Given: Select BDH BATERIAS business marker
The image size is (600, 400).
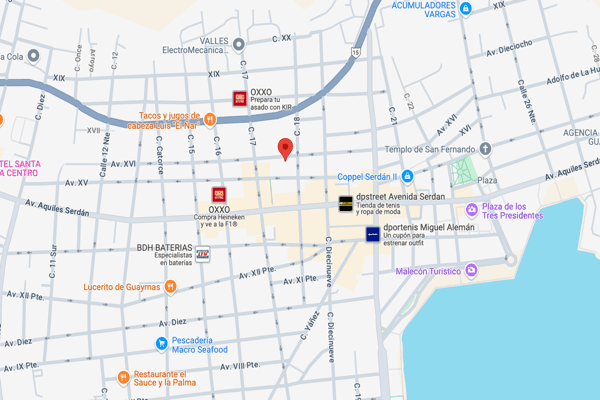Looking at the screenshot, I should (202, 254).
